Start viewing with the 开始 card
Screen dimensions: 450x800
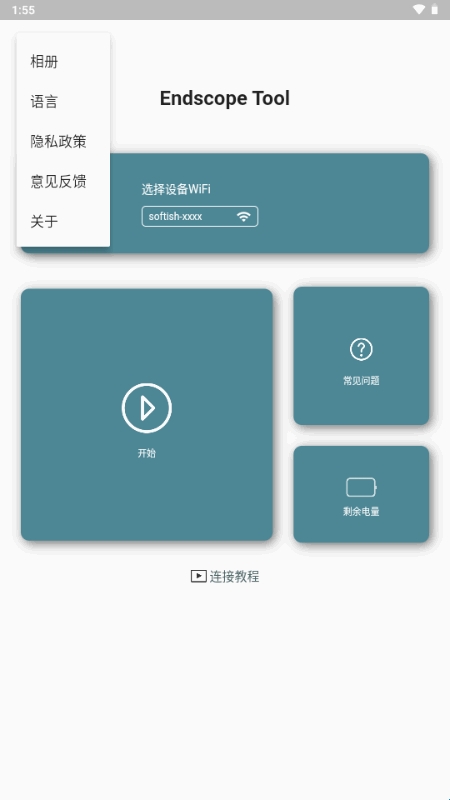pyautogui.click(x=146, y=415)
